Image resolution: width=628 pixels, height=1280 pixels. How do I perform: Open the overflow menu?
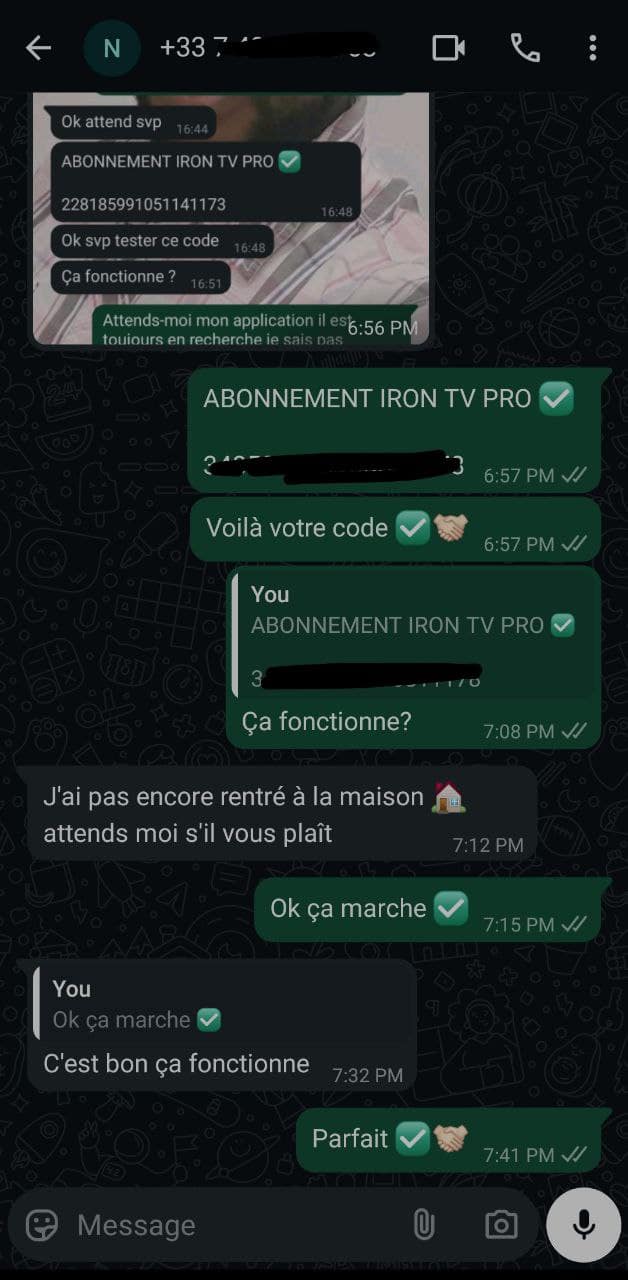click(x=593, y=48)
